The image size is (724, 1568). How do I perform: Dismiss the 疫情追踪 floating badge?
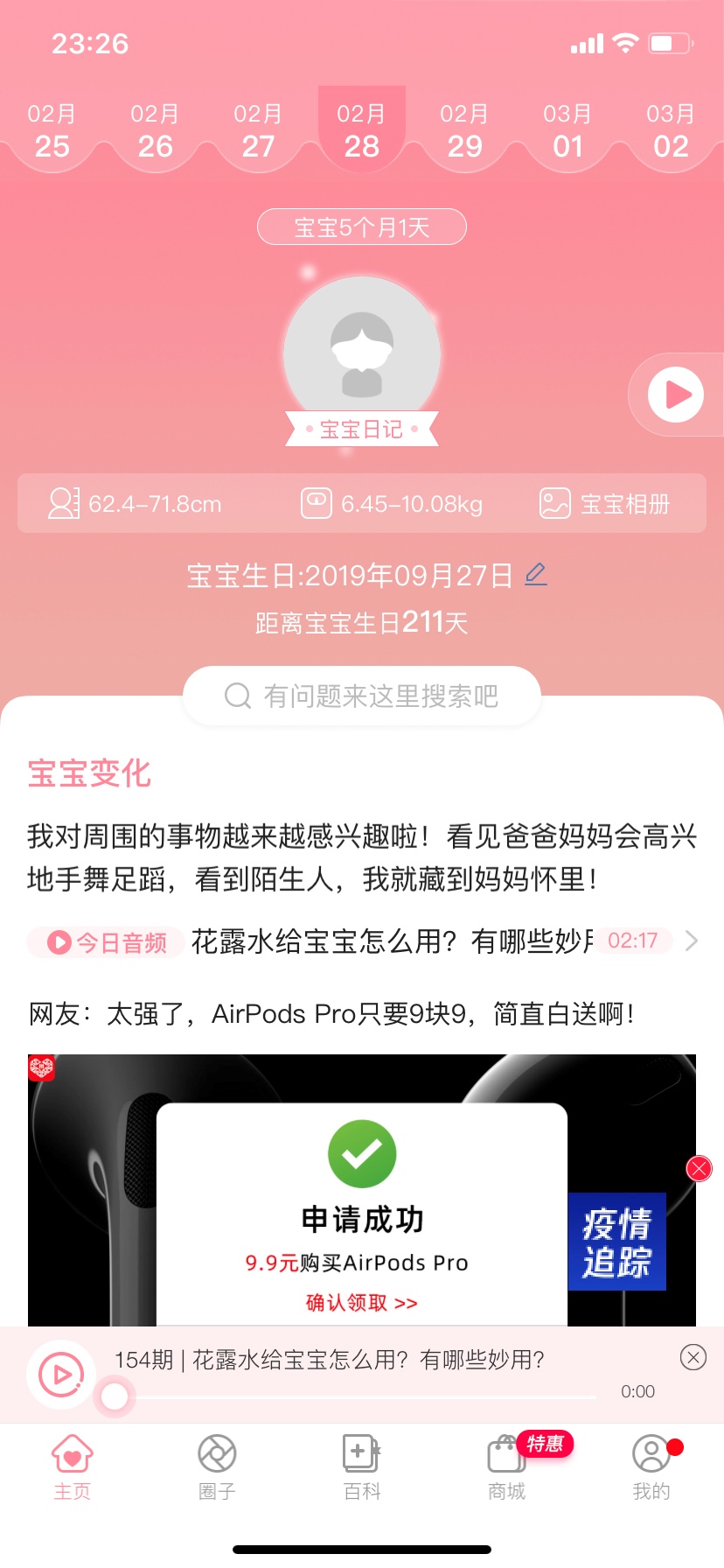tap(699, 1168)
